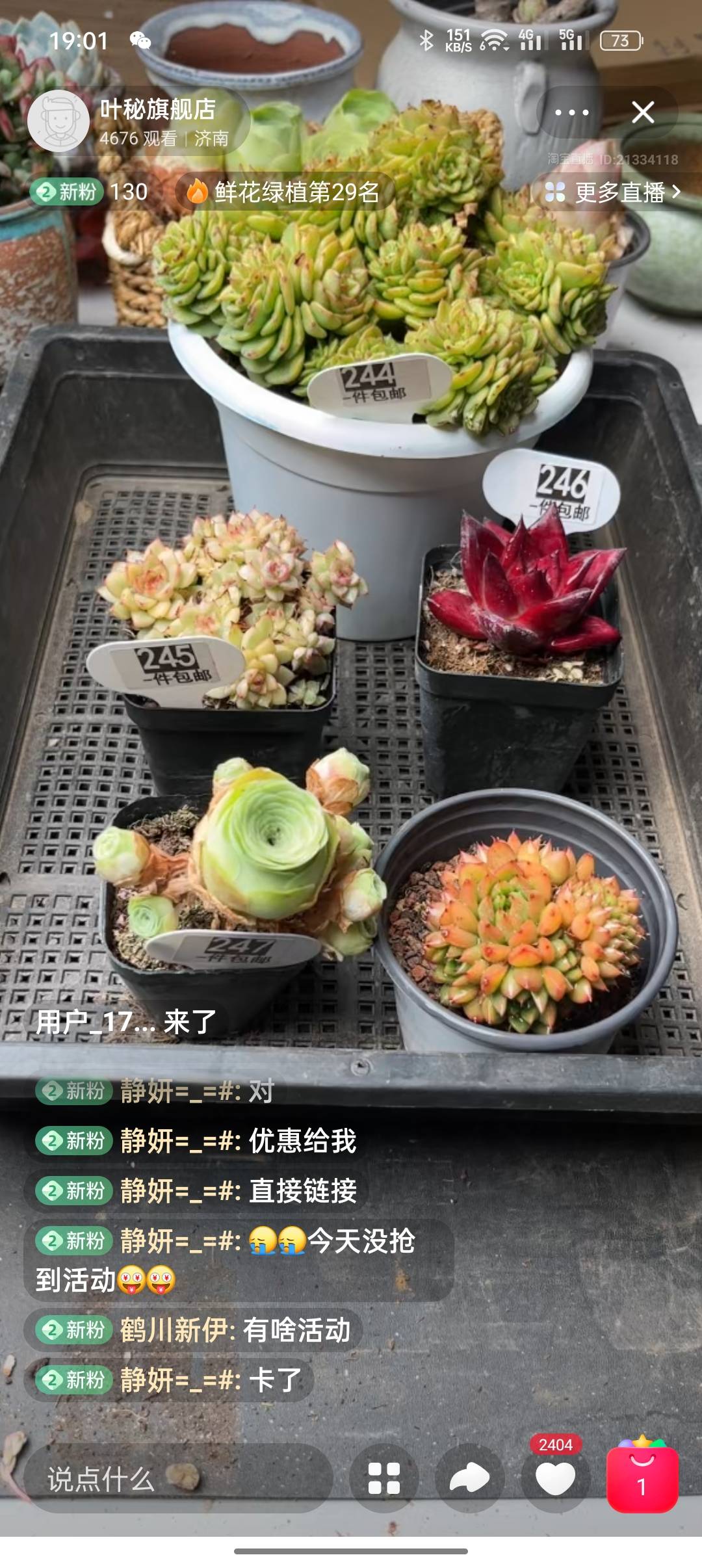
Task: Open the 新粉 fan level badge
Action: (x=68, y=192)
